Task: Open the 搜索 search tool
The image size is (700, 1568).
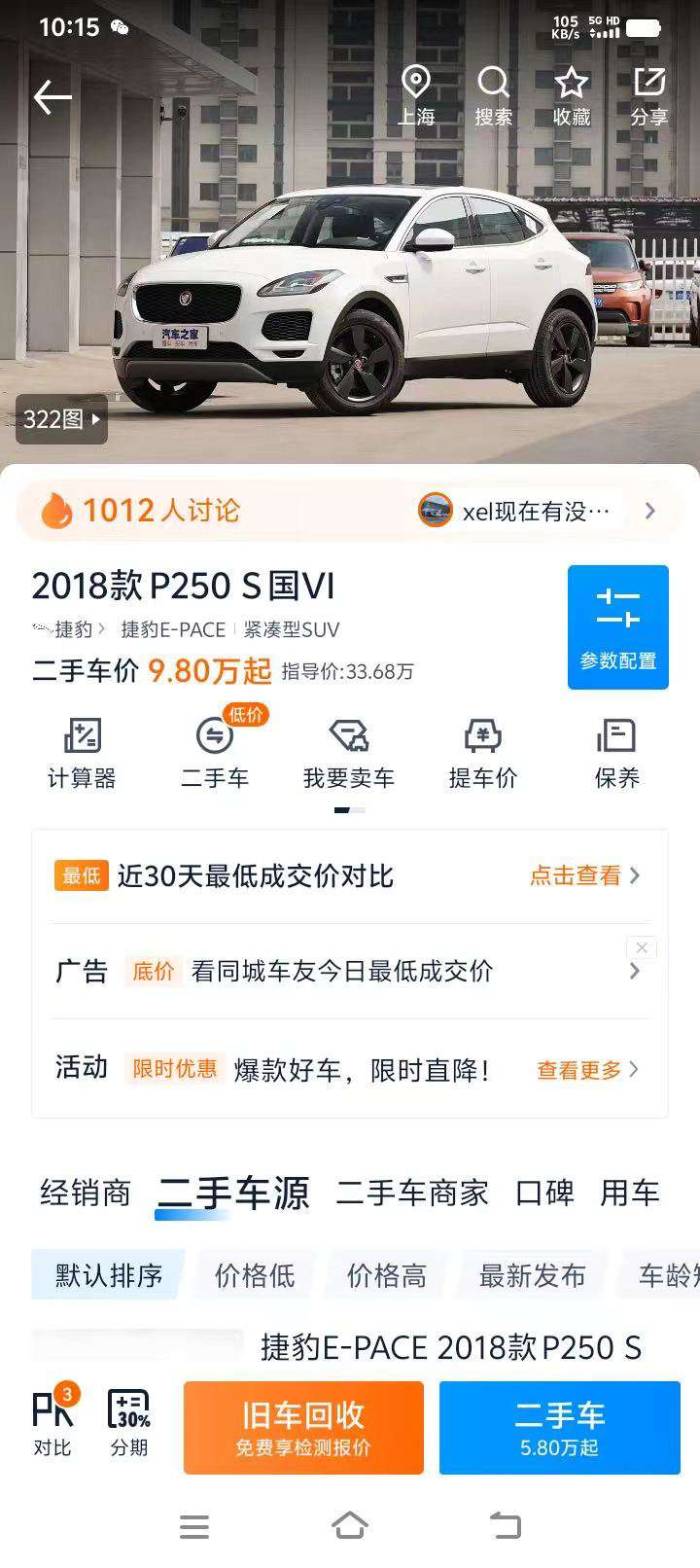Action: pos(494,96)
